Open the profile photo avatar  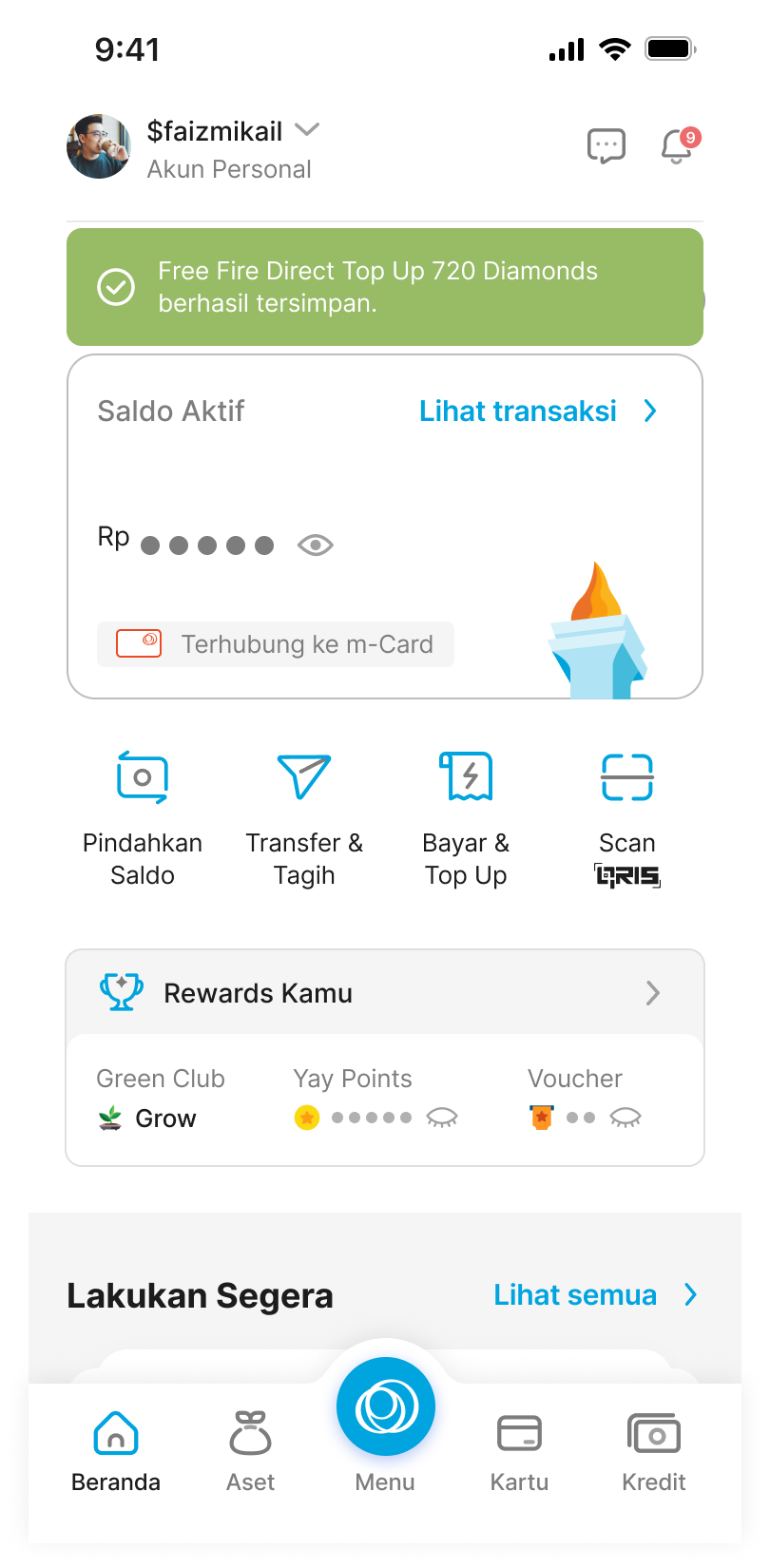click(x=99, y=147)
